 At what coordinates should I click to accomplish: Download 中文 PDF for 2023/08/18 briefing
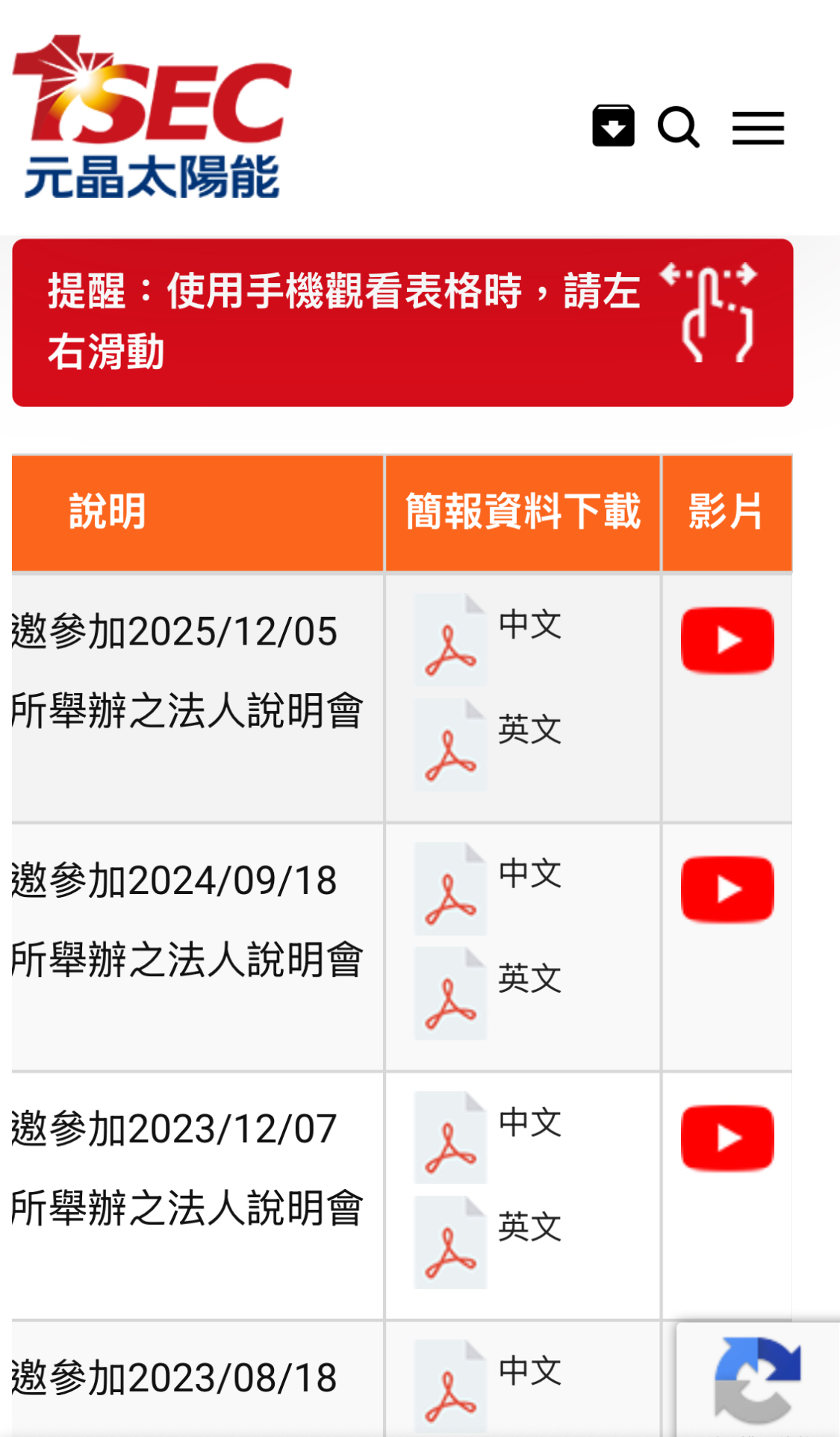(x=450, y=1386)
